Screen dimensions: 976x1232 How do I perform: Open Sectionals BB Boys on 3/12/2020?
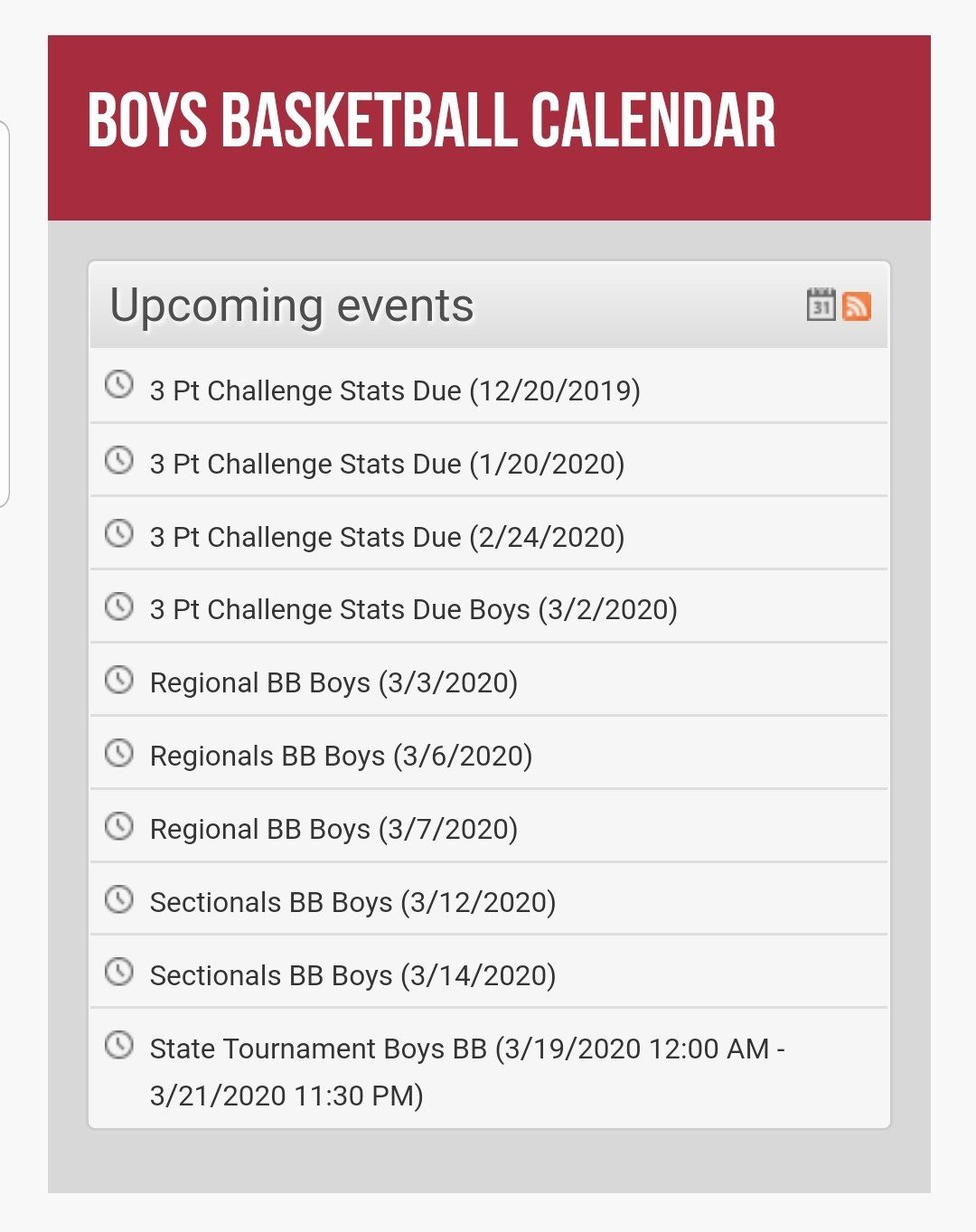click(352, 903)
